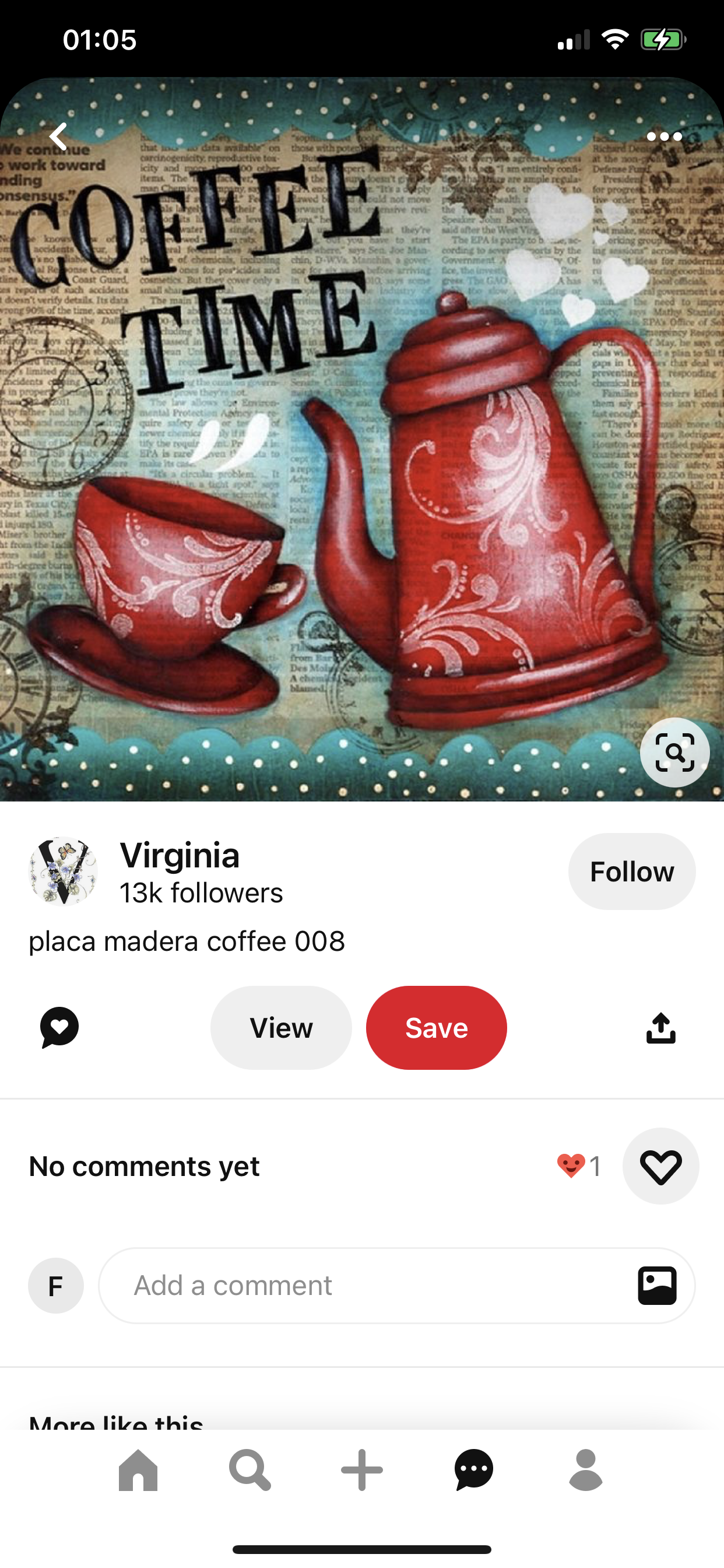Create a new pin with plus
This screenshot has height=1568, width=724.
[x=362, y=1470]
